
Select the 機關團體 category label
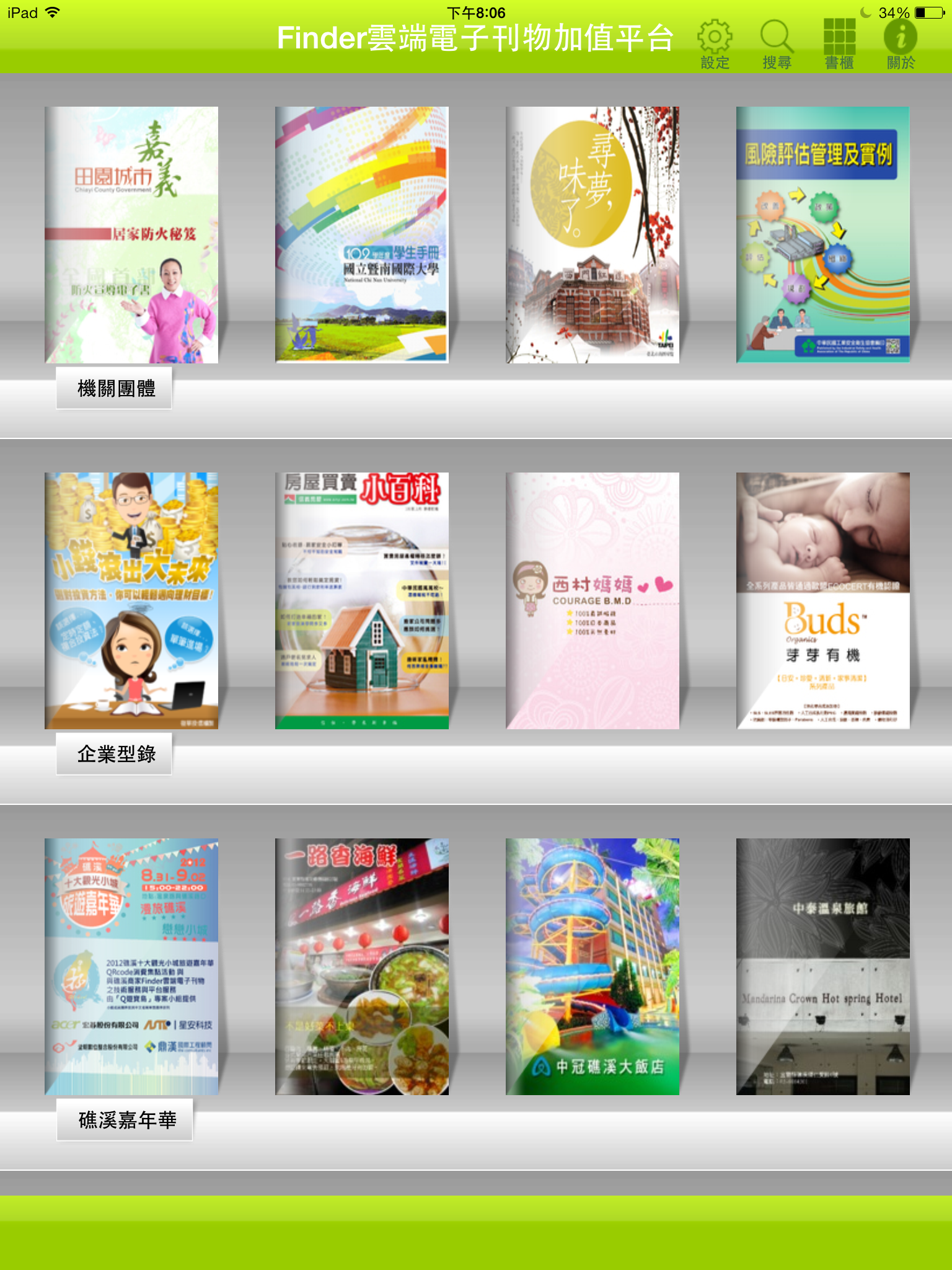coord(115,388)
